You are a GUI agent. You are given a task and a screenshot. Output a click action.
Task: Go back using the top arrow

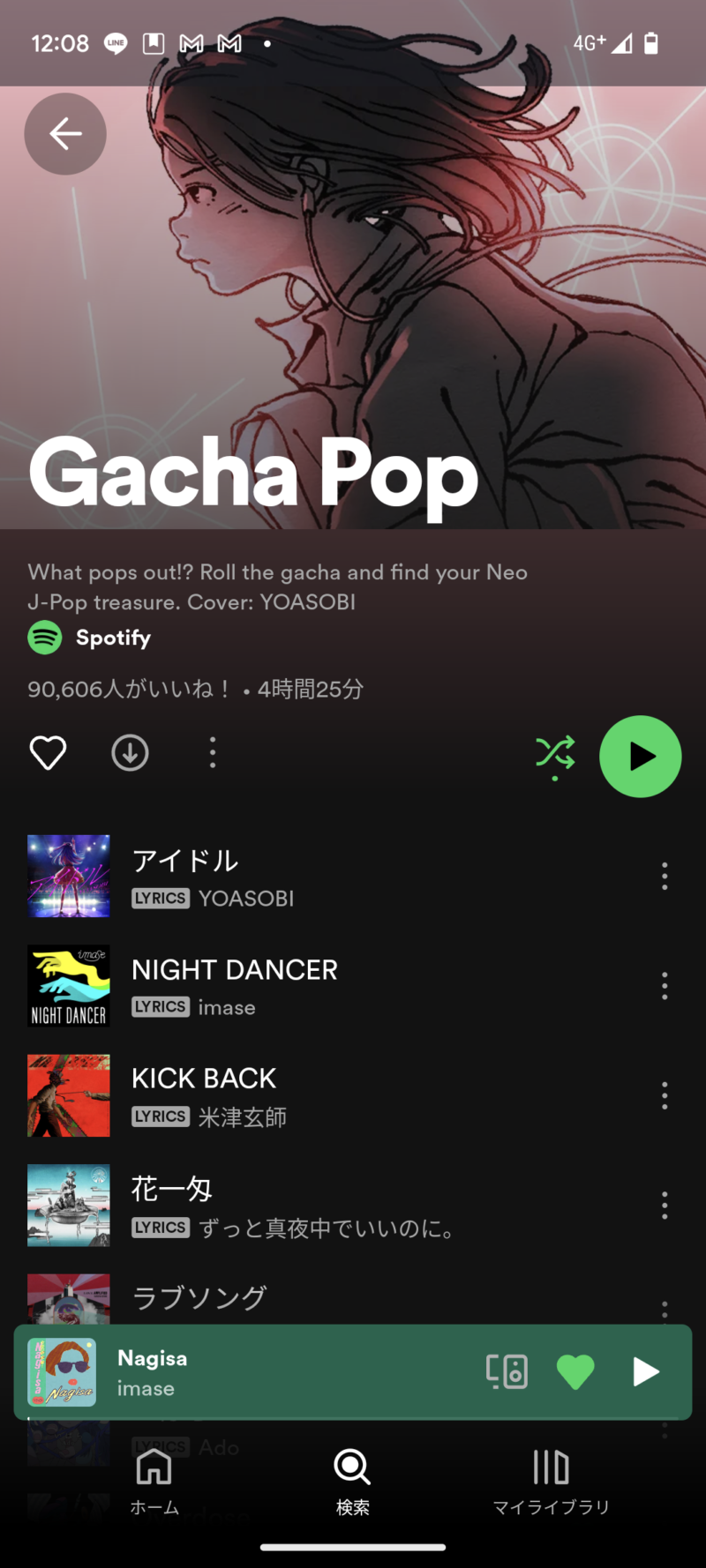[65, 134]
